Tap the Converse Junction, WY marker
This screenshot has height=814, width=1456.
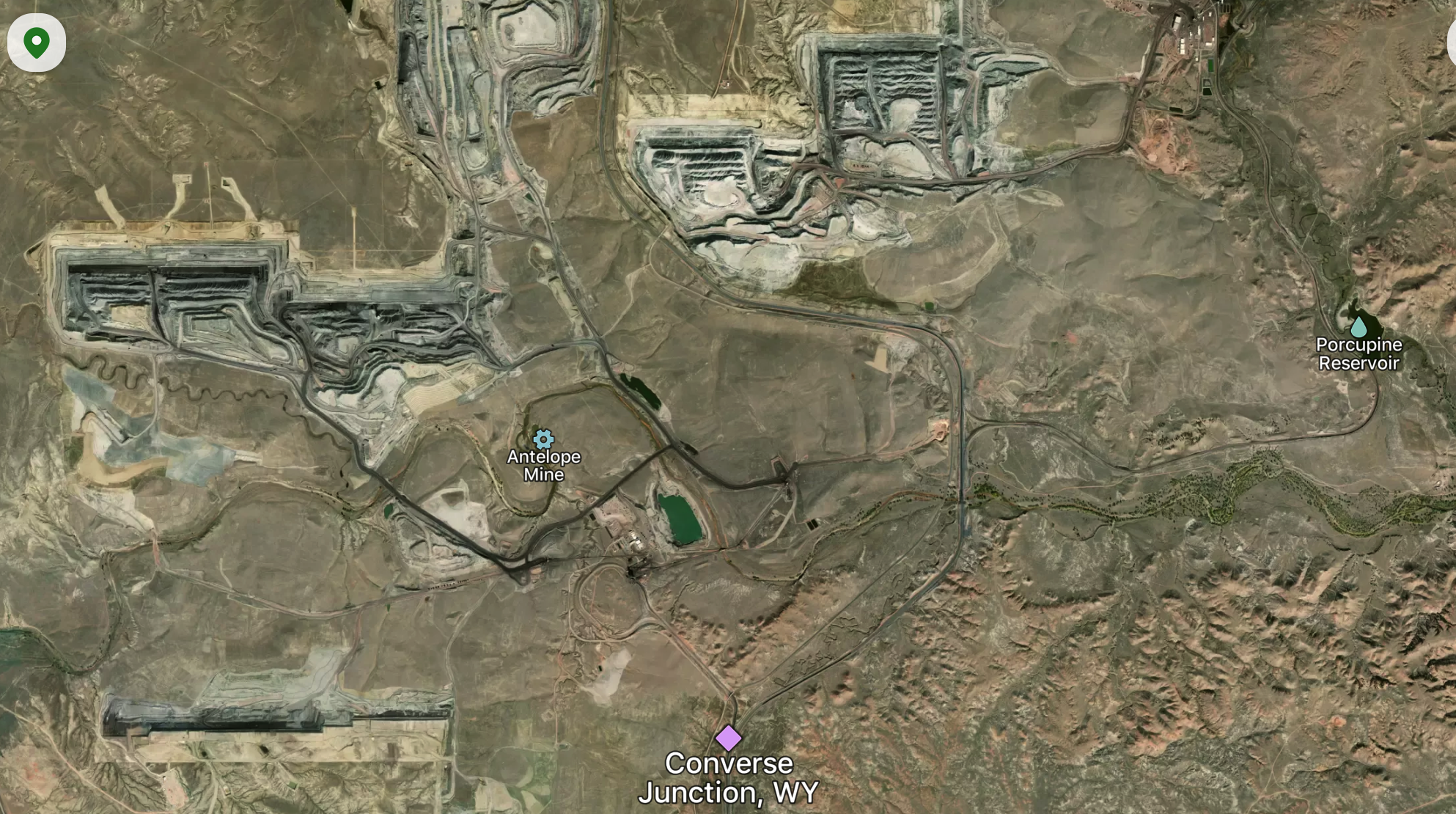728,738
